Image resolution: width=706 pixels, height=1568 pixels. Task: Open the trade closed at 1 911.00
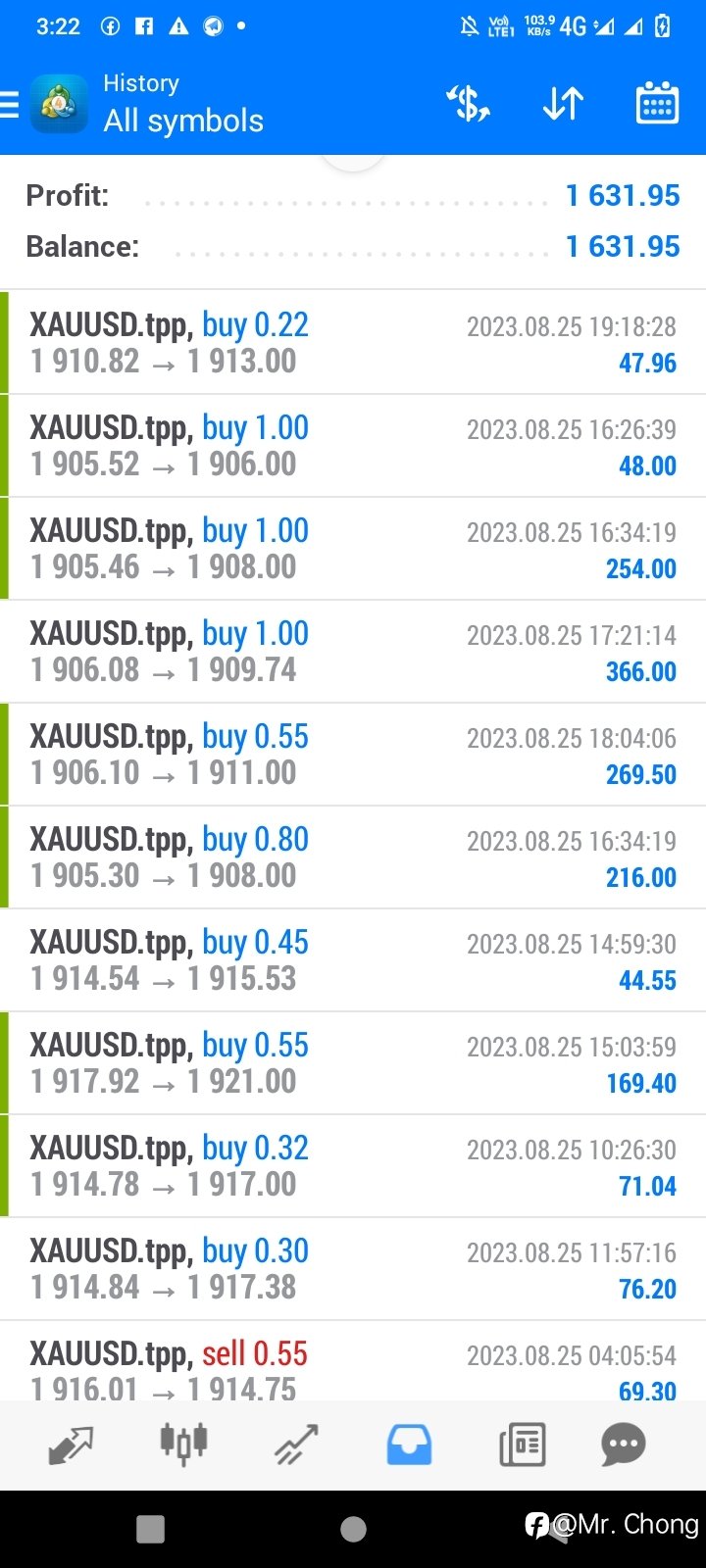pos(353,755)
